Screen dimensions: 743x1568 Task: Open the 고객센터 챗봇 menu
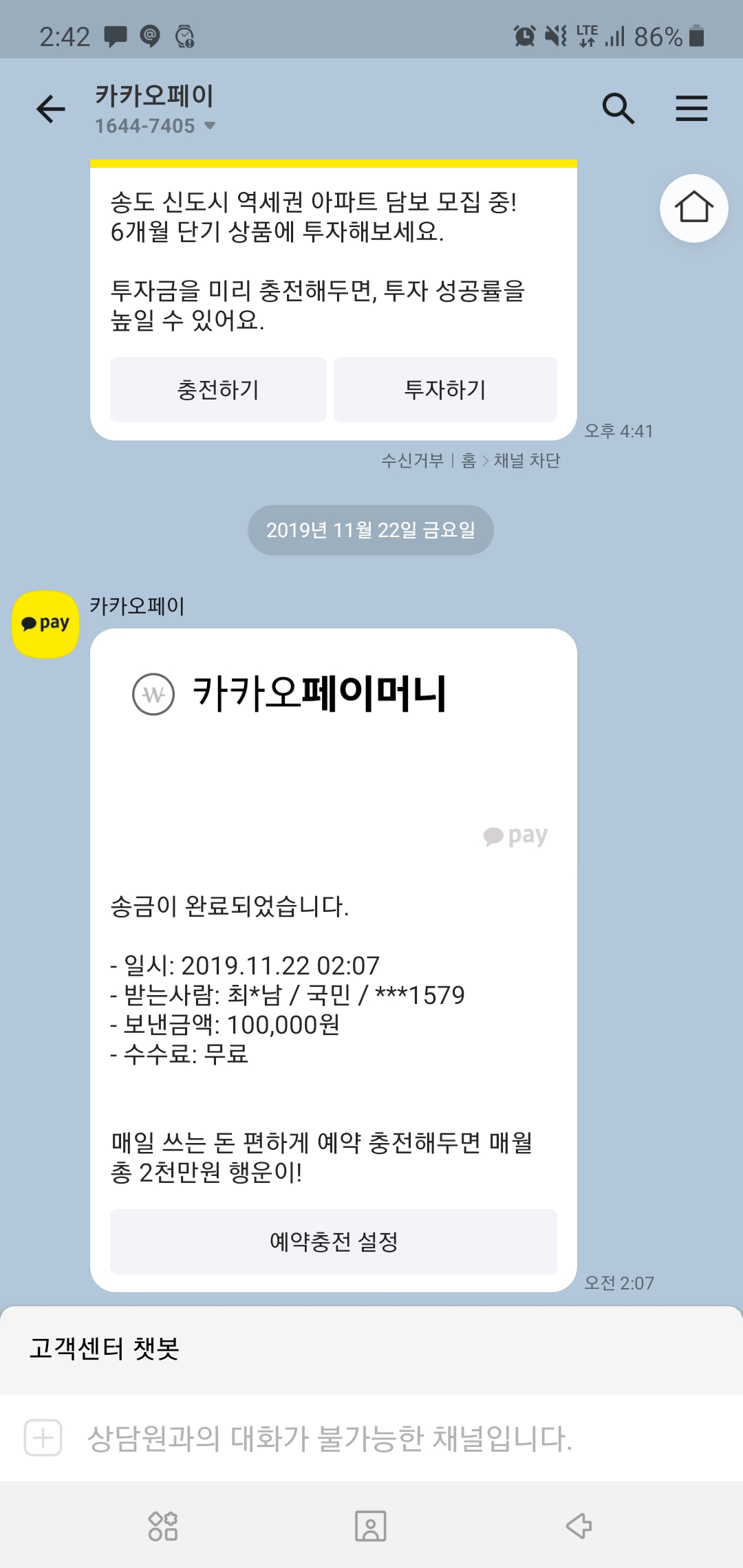pyautogui.click(x=105, y=1349)
